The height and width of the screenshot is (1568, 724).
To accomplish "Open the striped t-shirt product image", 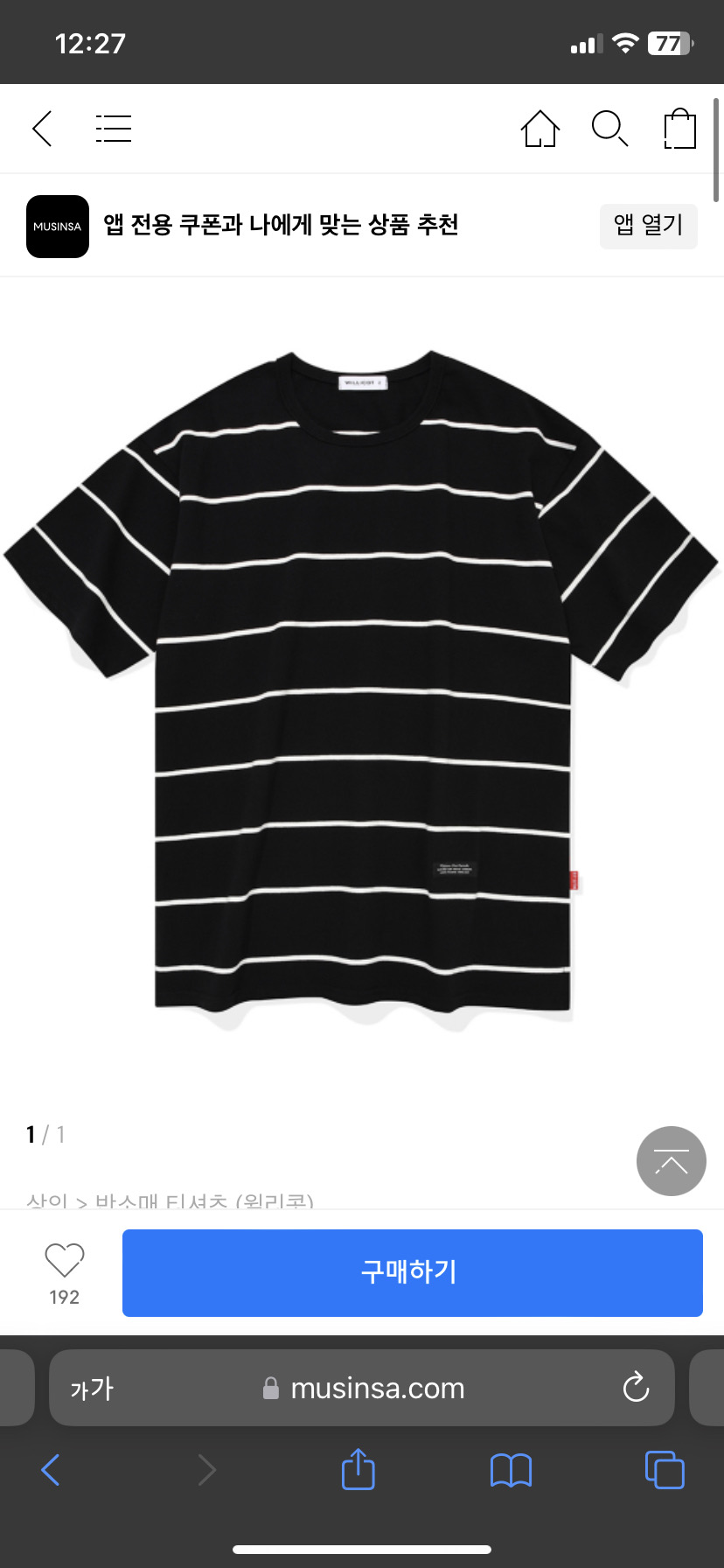I will [x=362, y=682].
